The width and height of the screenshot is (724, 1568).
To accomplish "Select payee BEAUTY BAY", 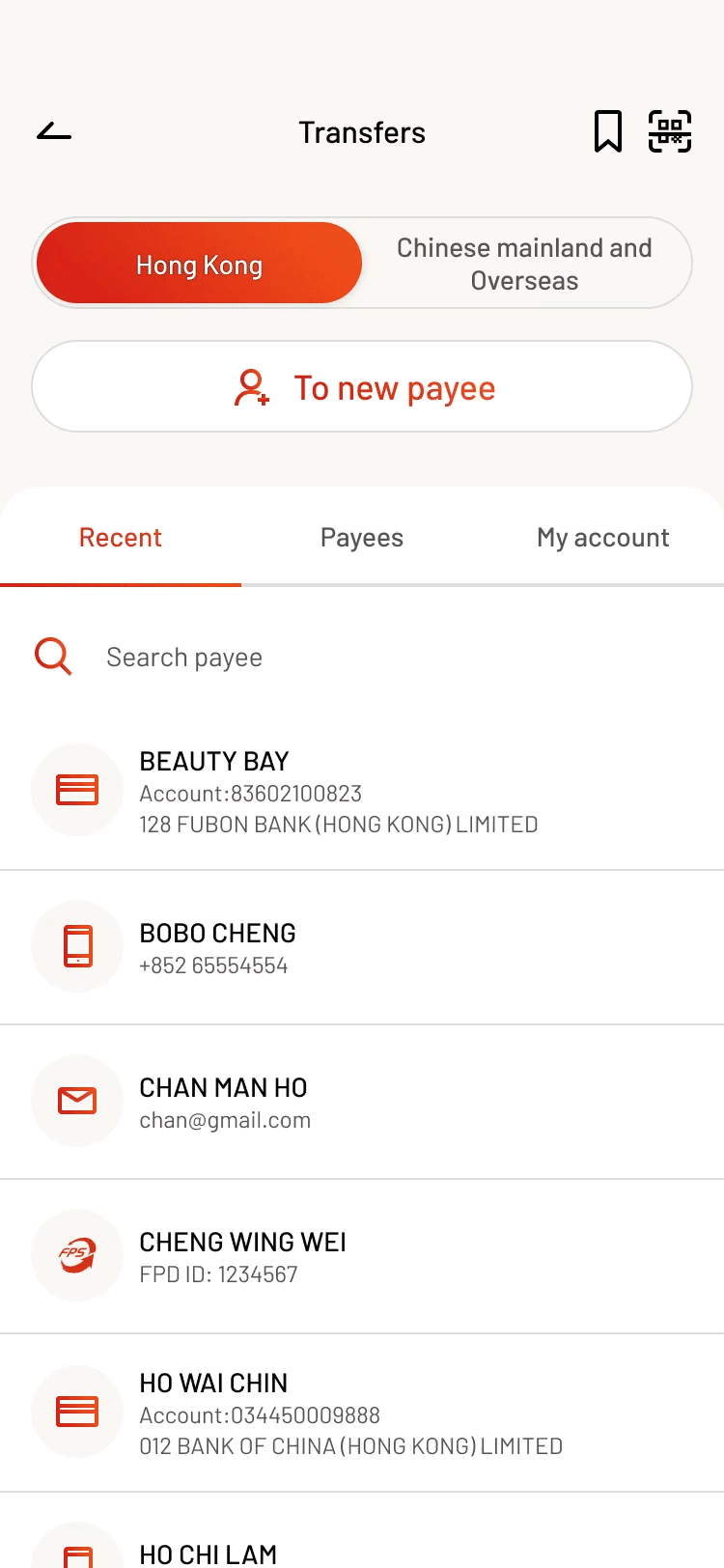I will [362, 792].
